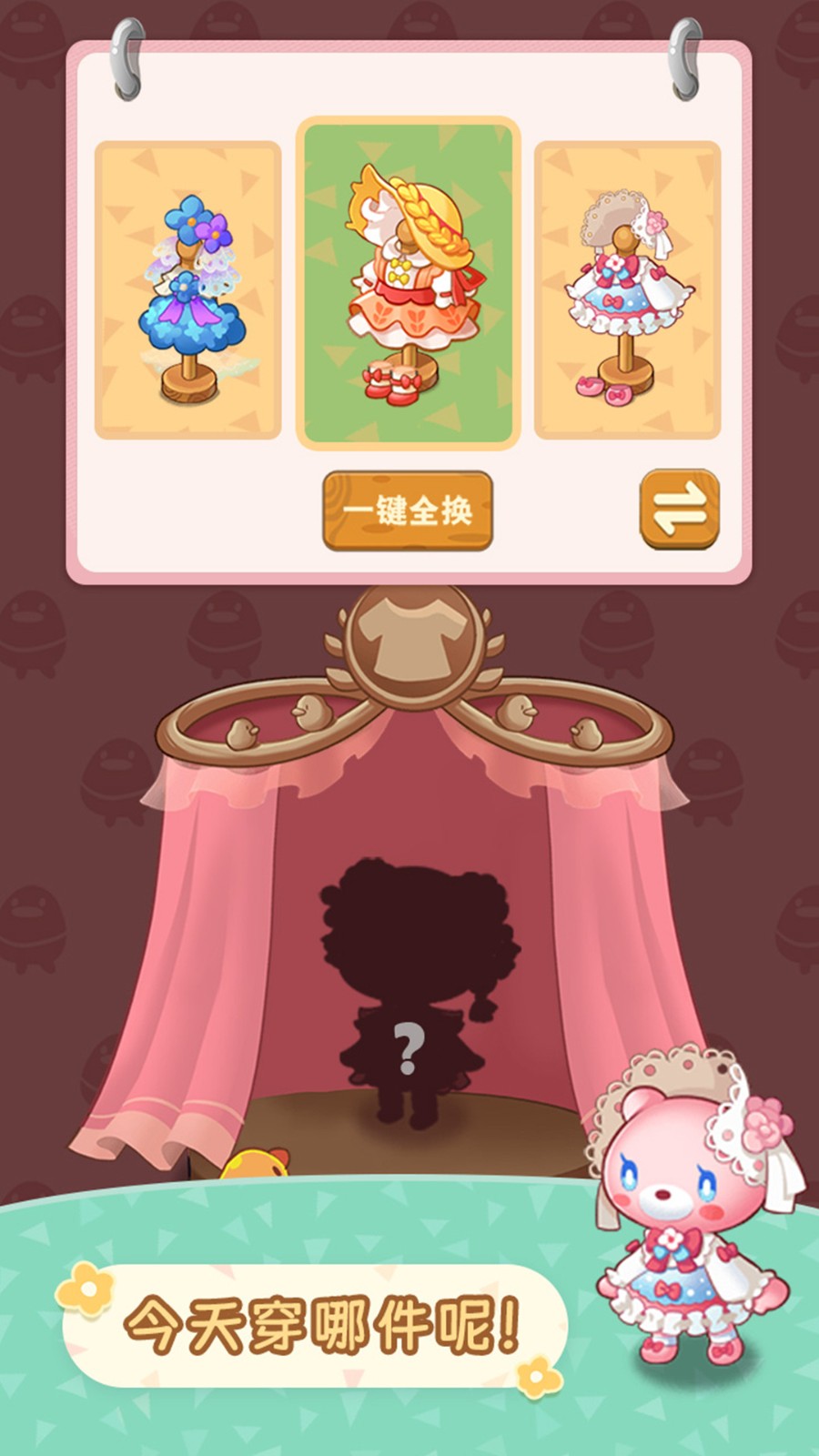Tap the 一键全换 button
Viewport: 819px width, 1456px height.
tap(408, 511)
